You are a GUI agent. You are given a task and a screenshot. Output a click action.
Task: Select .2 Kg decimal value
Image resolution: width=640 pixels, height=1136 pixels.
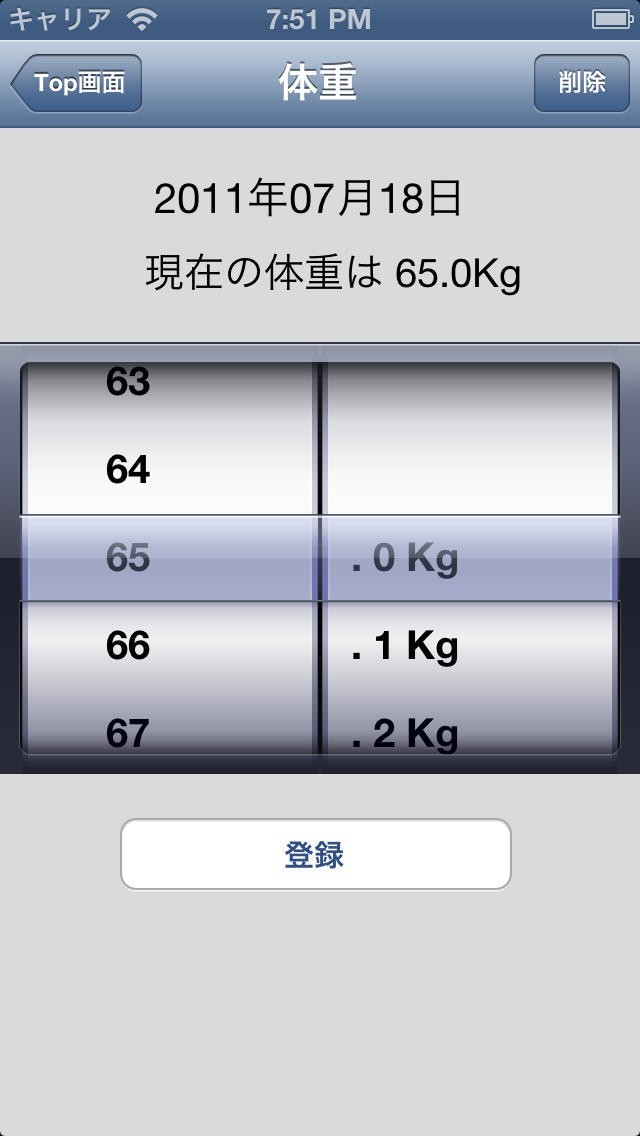(x=405, y=733)
